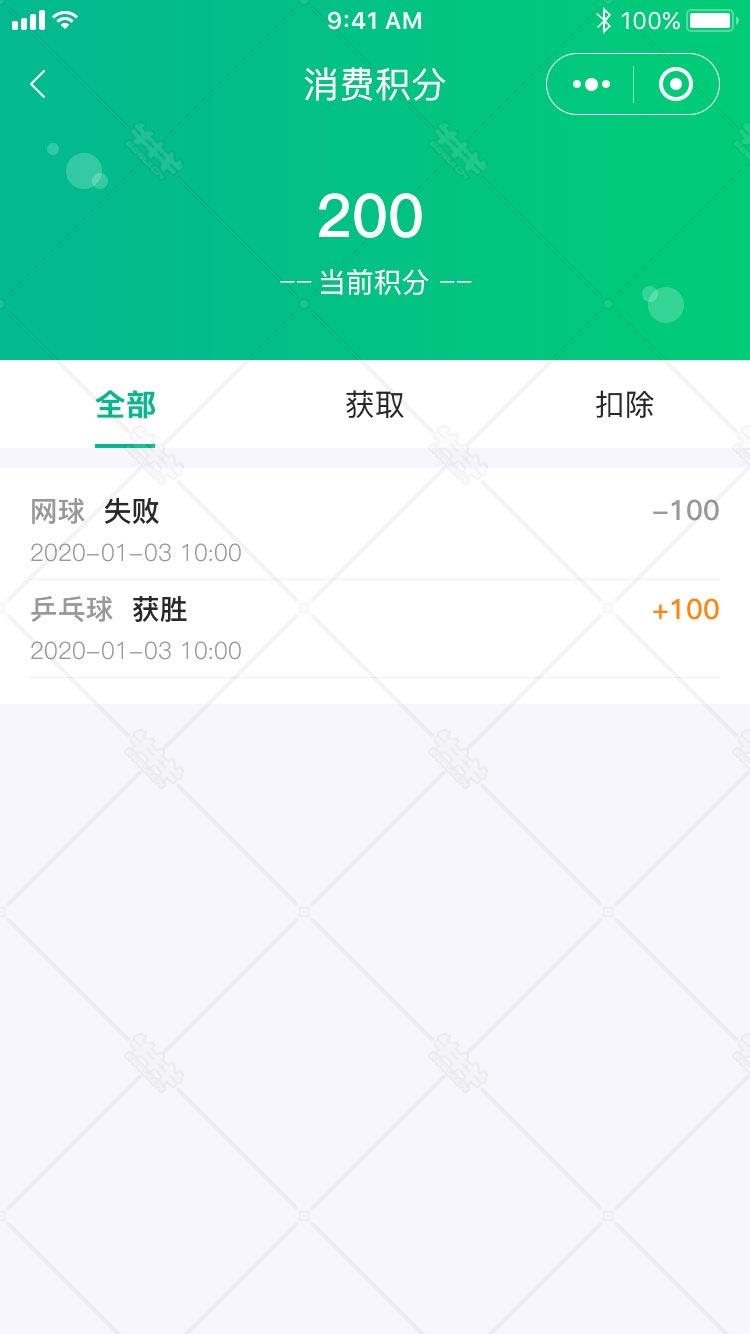Switch to the 全部 tab
This screenshot has width=750, height=1334.
pos(125,405)
